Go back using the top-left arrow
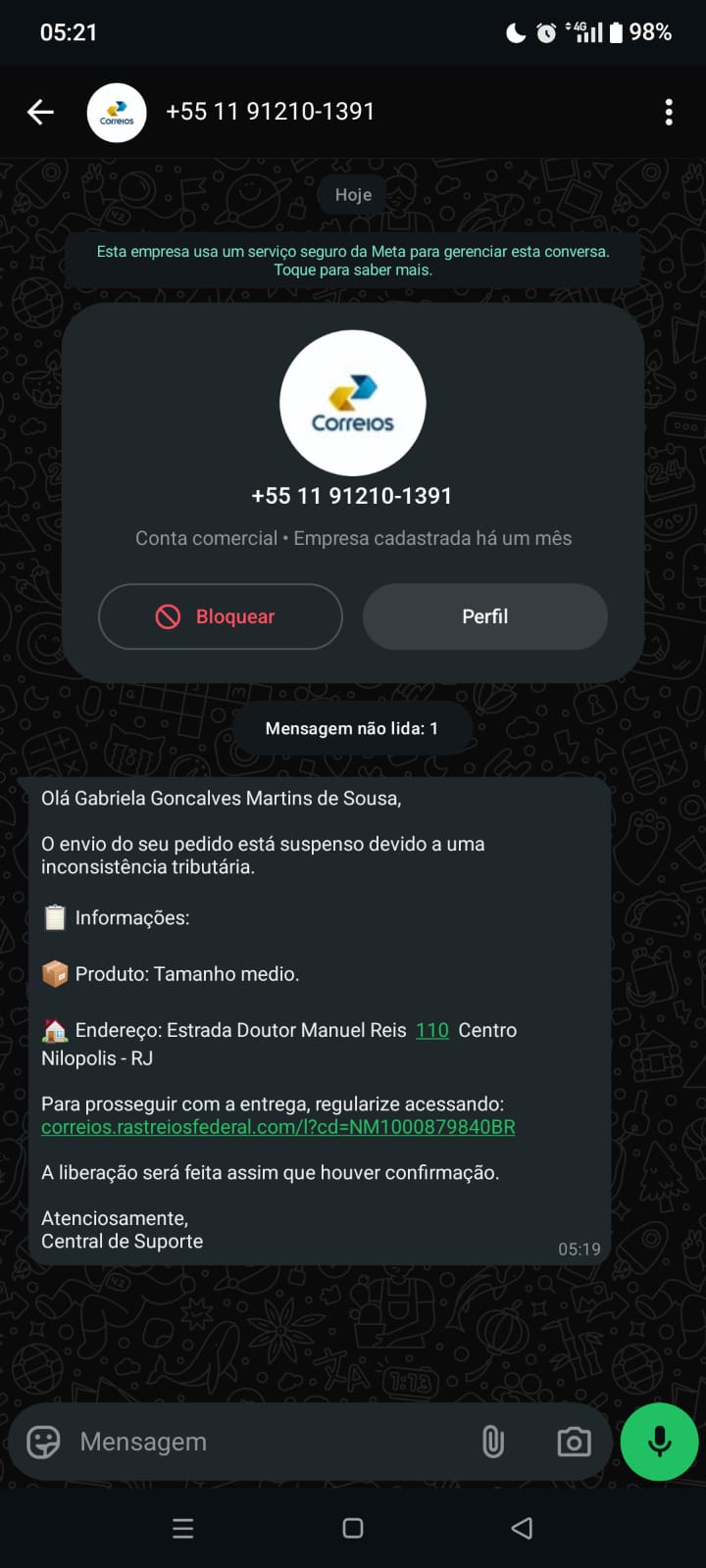 point(40,113)
